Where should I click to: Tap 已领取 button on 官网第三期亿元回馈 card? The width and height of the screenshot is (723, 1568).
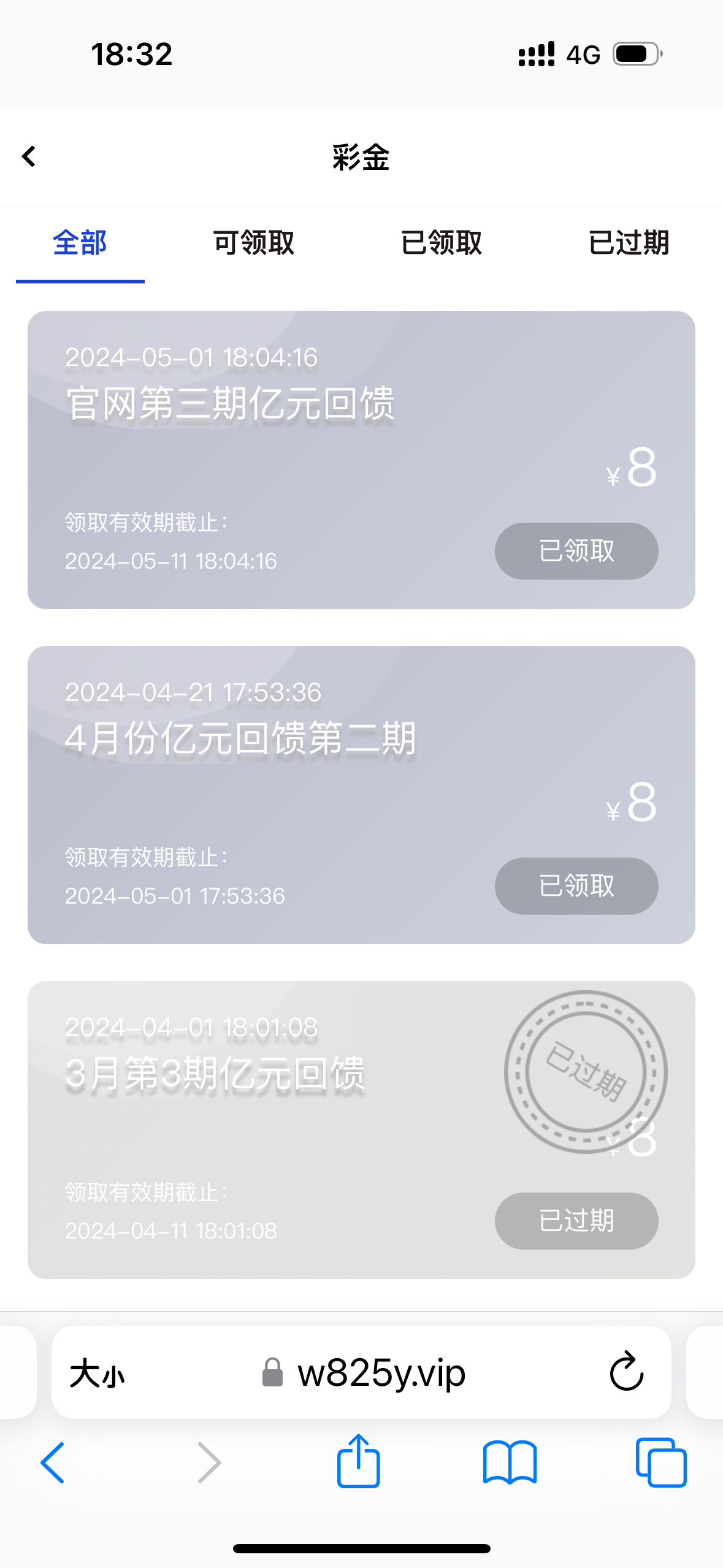click(x=576, y=551)
